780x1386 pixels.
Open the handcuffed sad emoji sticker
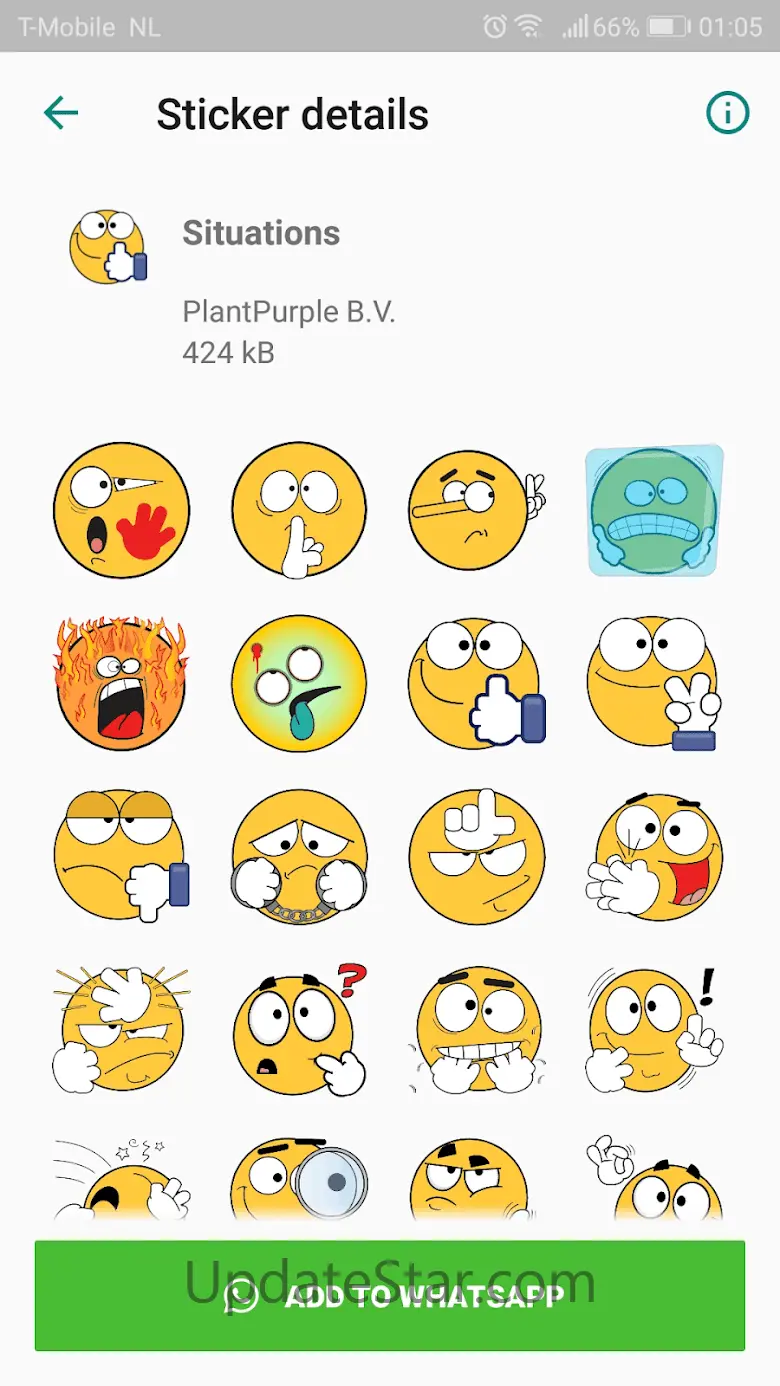(299, 856)
